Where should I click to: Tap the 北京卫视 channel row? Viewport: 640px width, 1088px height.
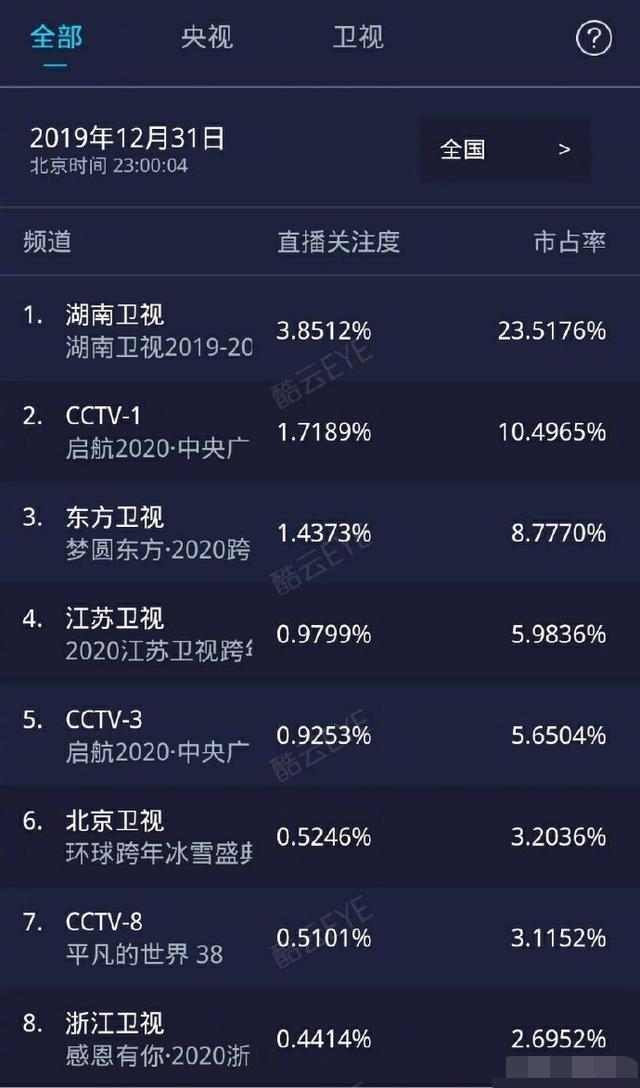pos(320,837)
